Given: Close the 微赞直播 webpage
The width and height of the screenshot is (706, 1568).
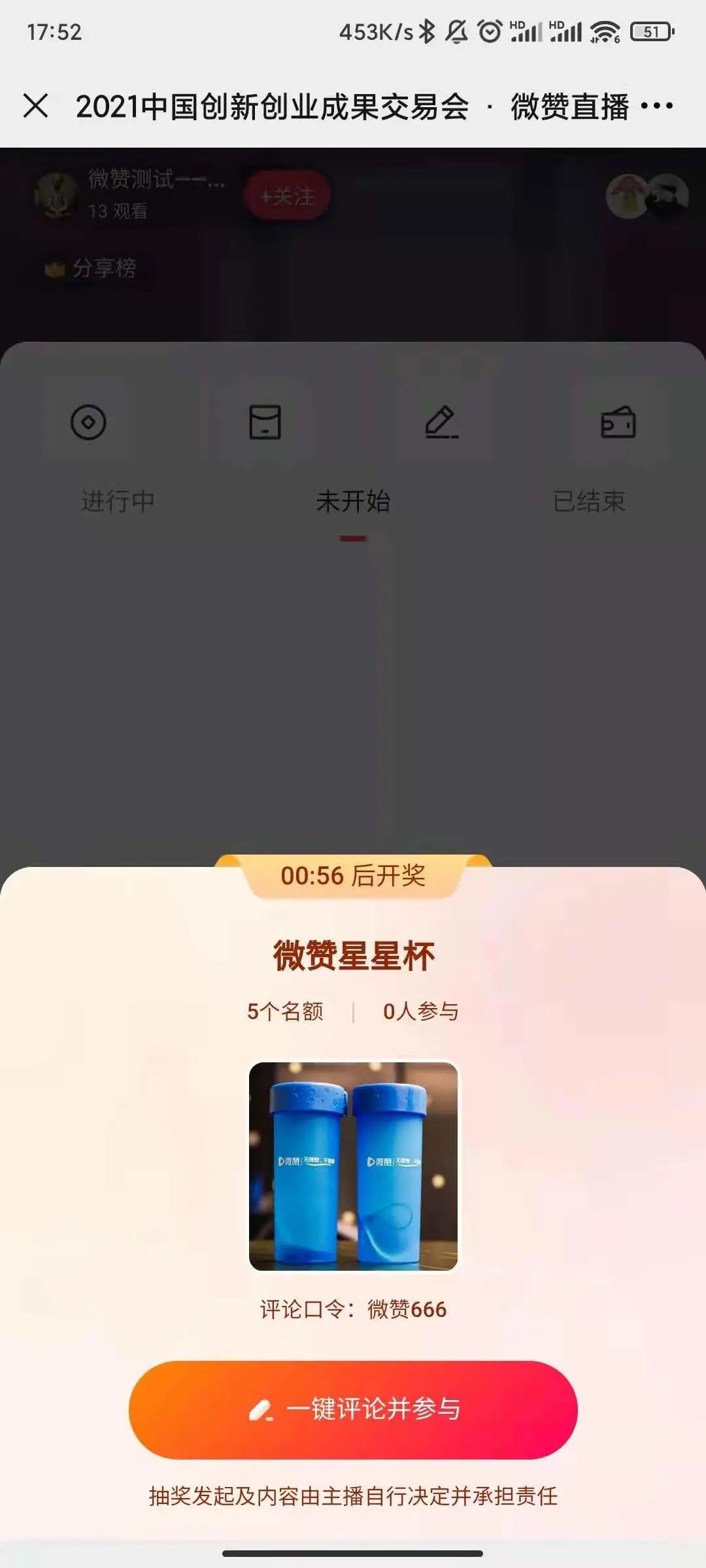Looking at the screenshot, I should (x=36, y=106).
